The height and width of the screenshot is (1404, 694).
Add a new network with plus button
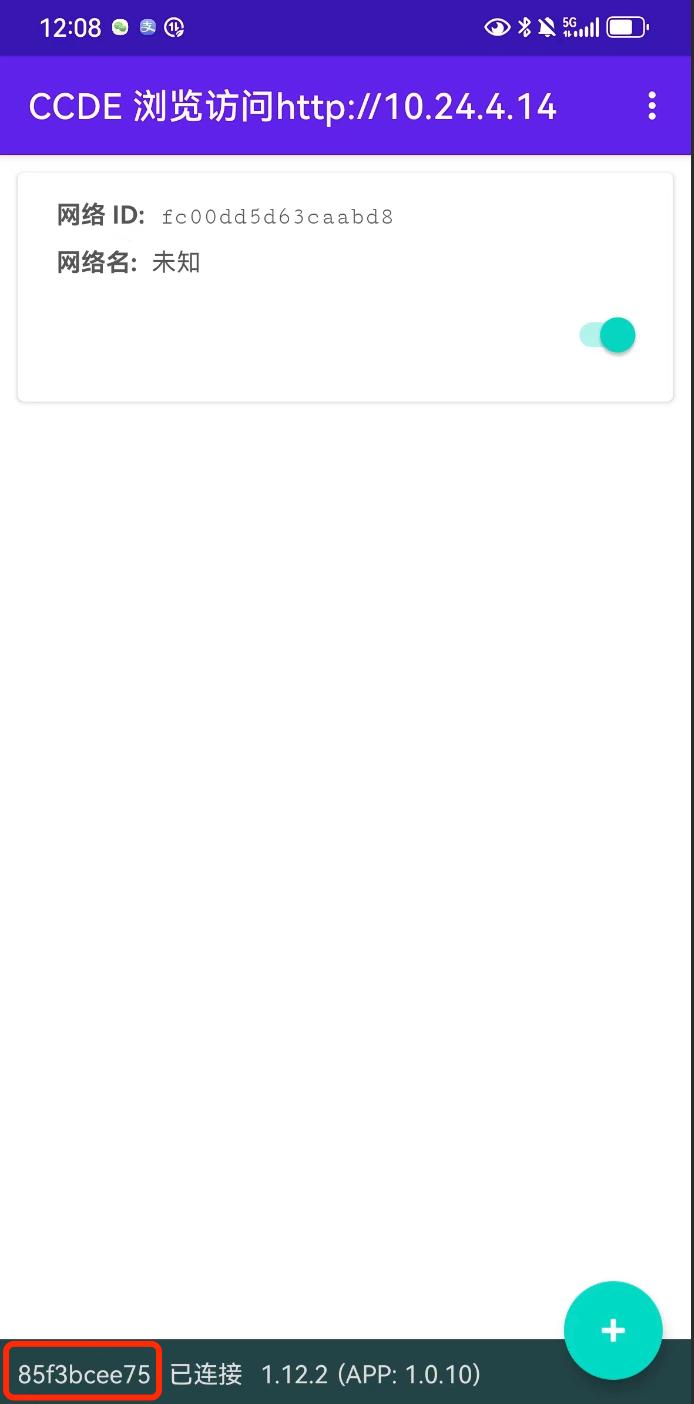tap(613, 1330)
